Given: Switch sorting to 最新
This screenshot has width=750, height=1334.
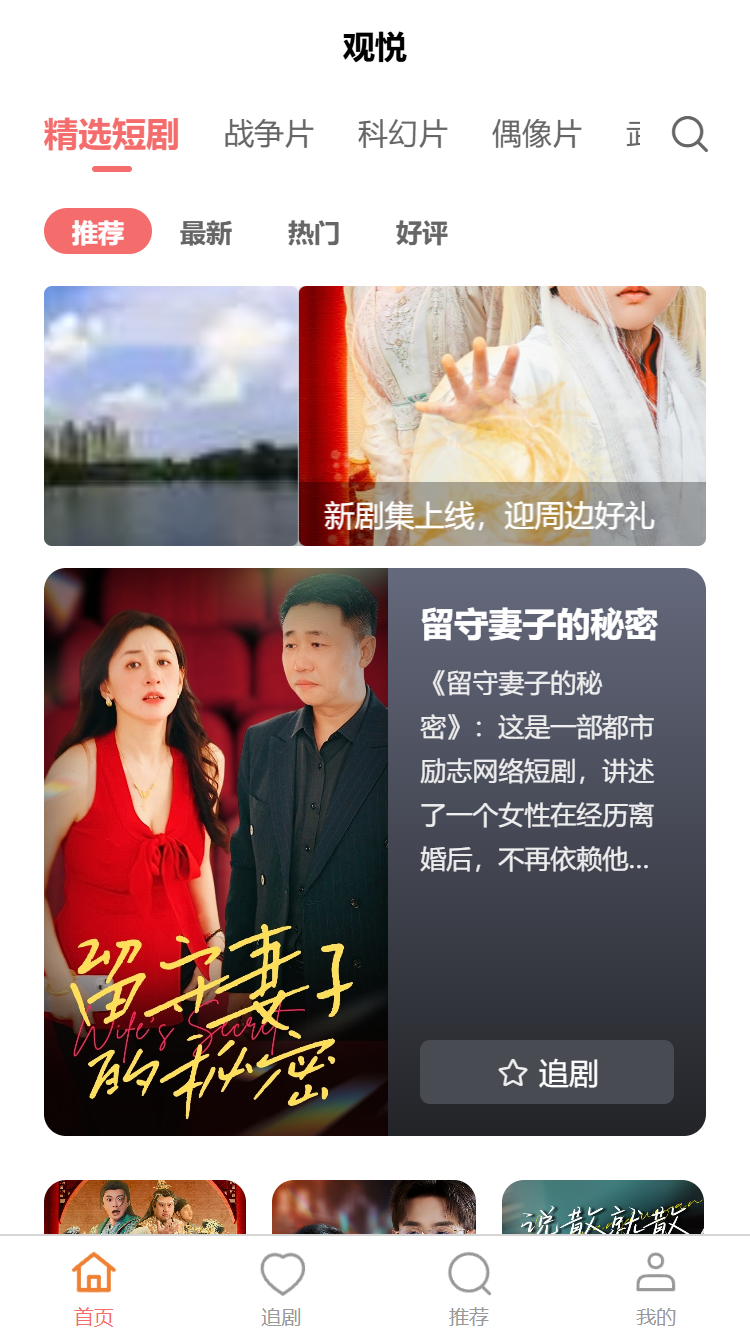Looking at the screenshot, I should pos(206,233).
